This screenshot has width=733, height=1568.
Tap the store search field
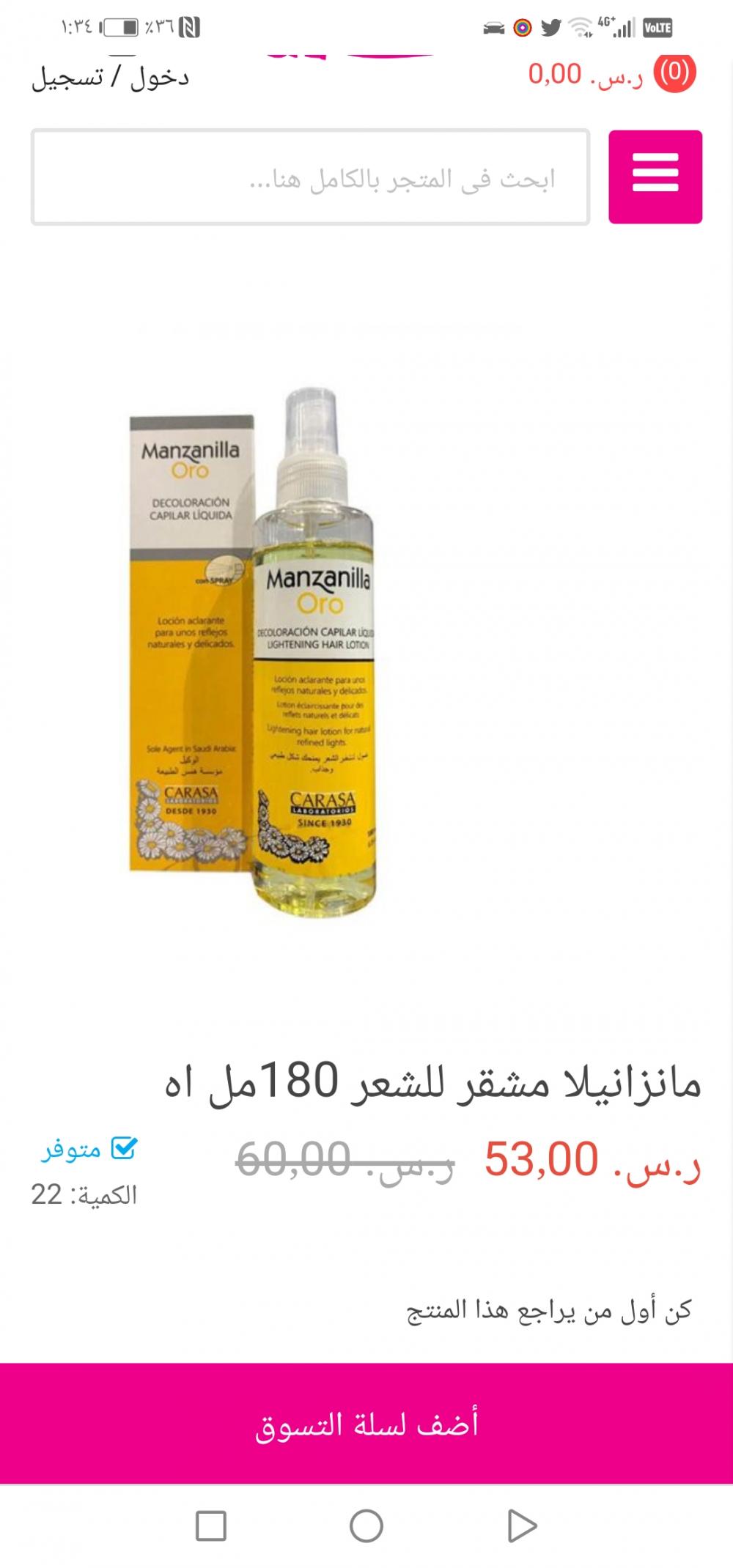(x=310, y=177)
